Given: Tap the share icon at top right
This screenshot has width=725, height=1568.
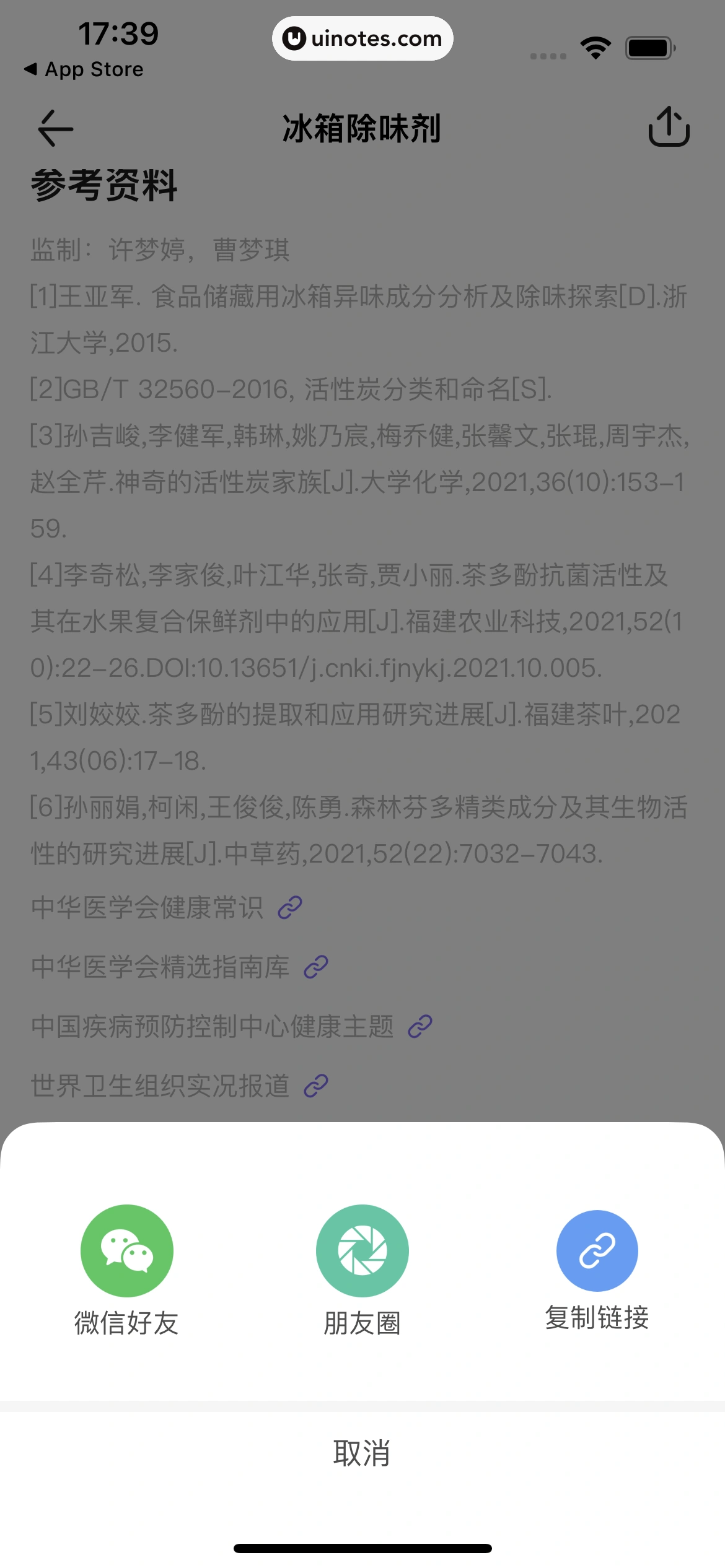Looking at the screenshot, I should click(670, 128).
